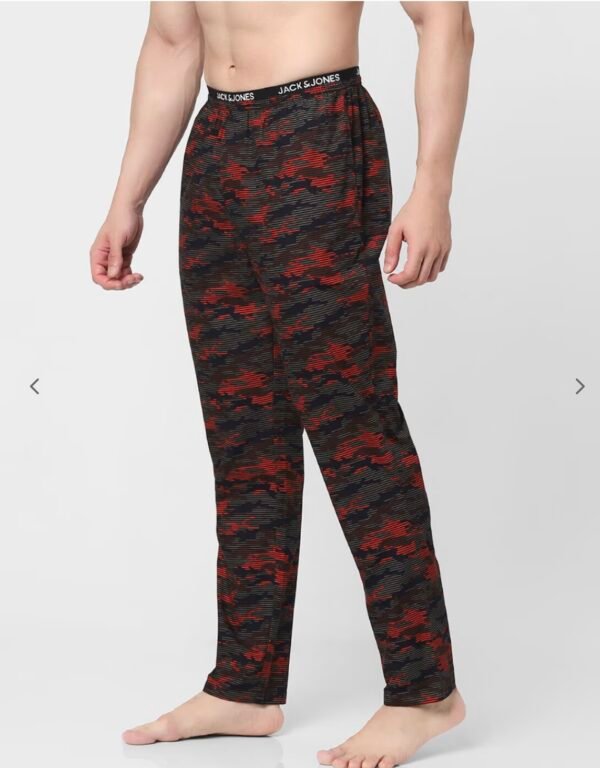Go to the previous product image

[34, 386]
